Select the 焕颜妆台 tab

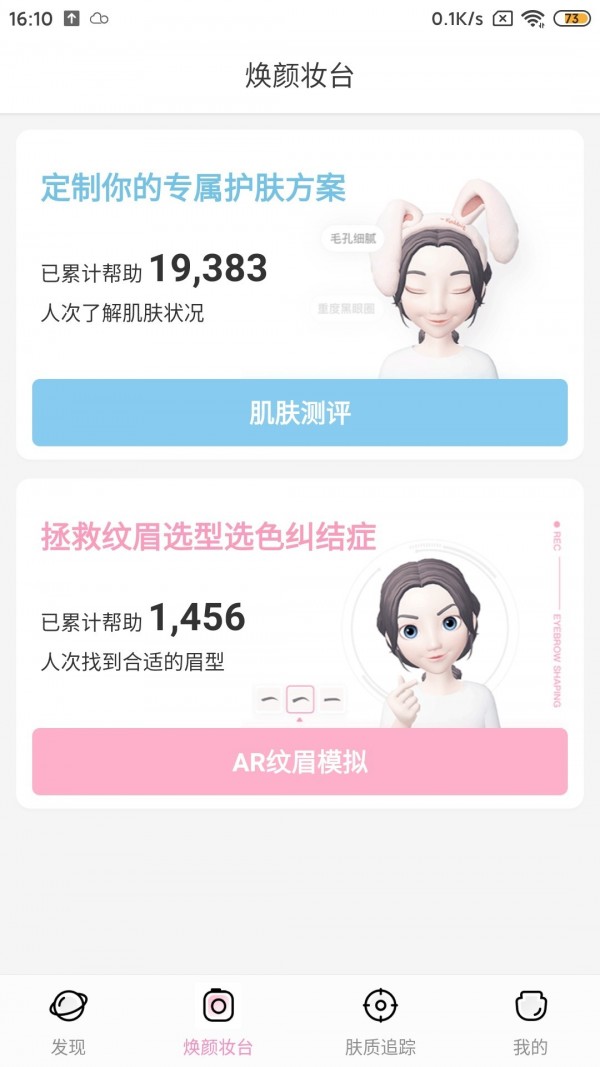pos(218,1020)
